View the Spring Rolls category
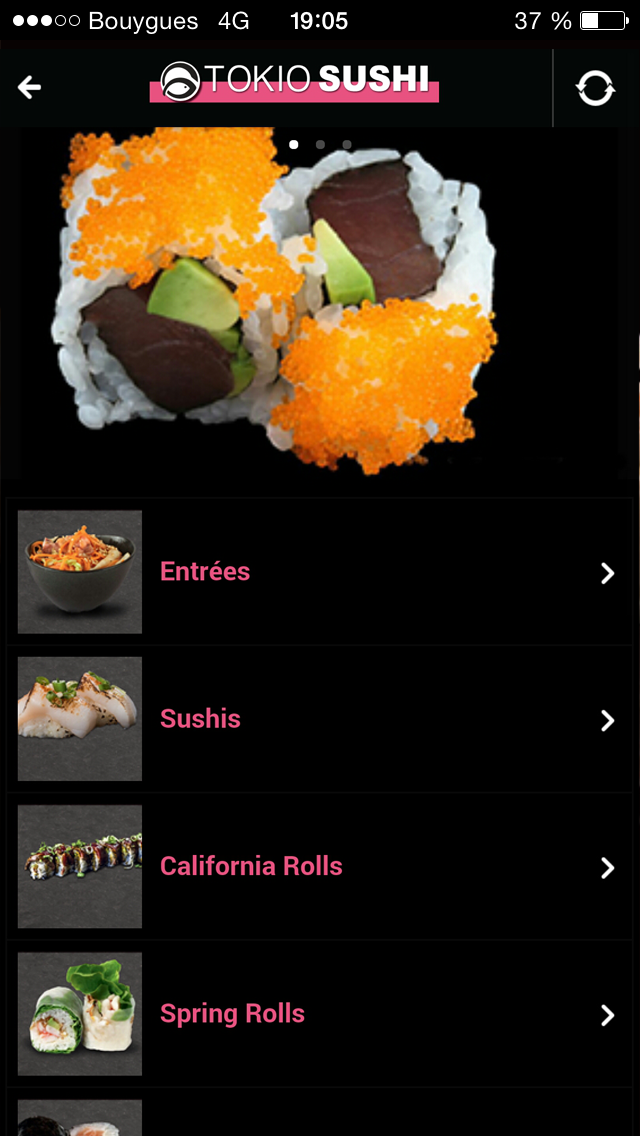 tap(320, 1014)
